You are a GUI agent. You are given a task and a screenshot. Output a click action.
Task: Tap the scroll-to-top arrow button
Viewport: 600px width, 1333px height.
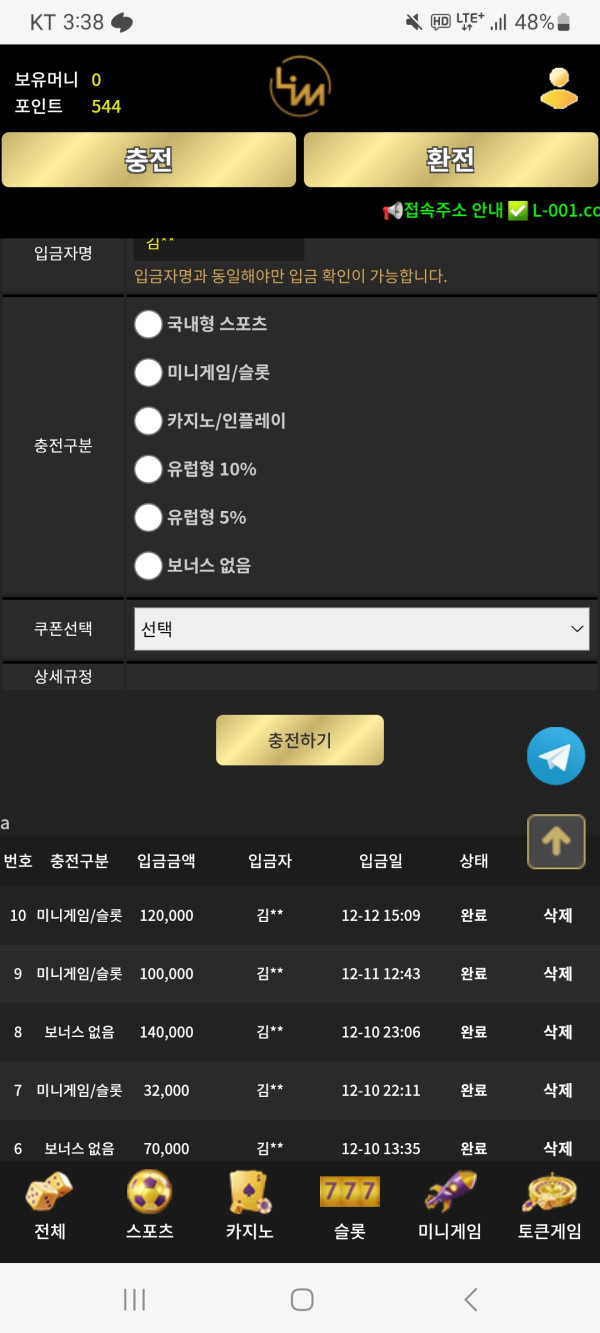tap(556, 842)
